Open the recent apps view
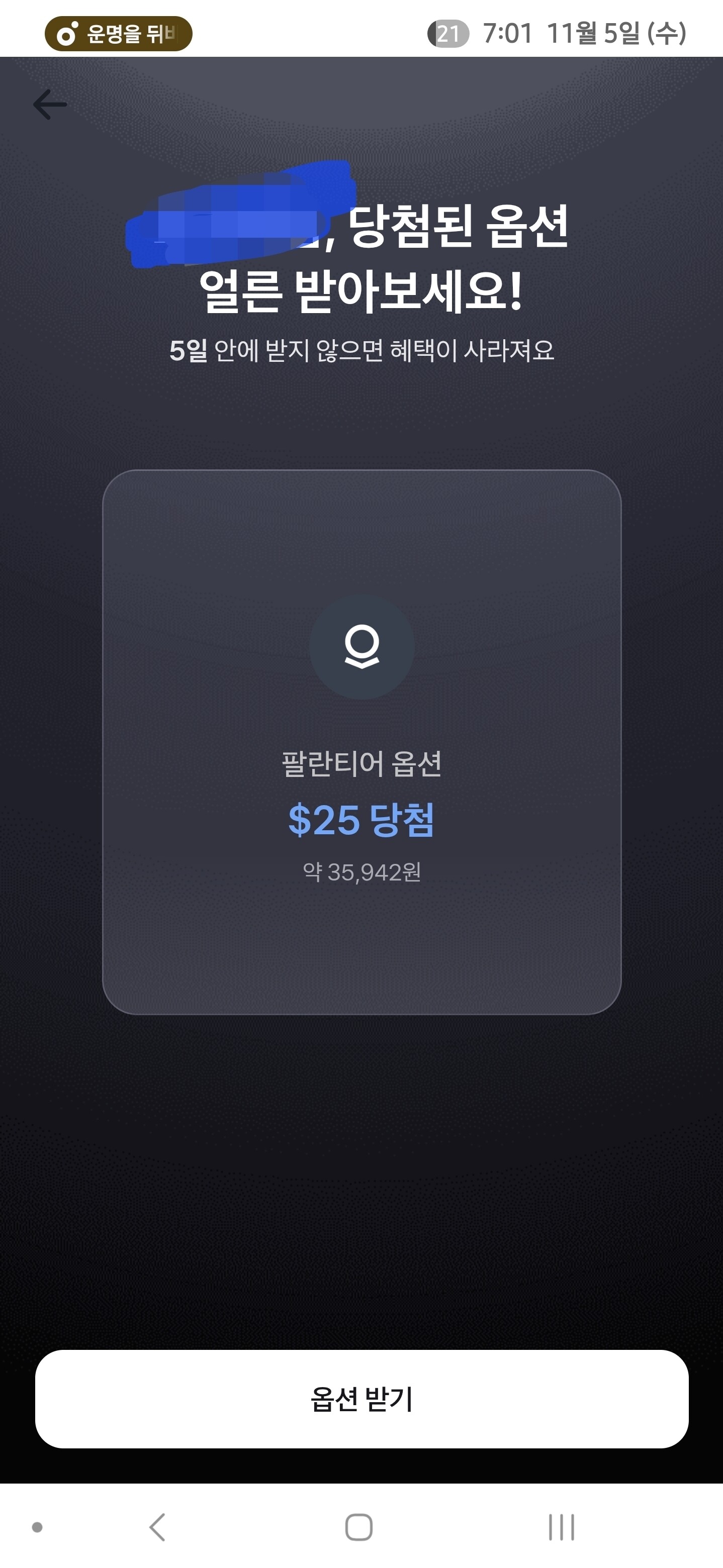 pyautogui.click(x=561, y=1527)
